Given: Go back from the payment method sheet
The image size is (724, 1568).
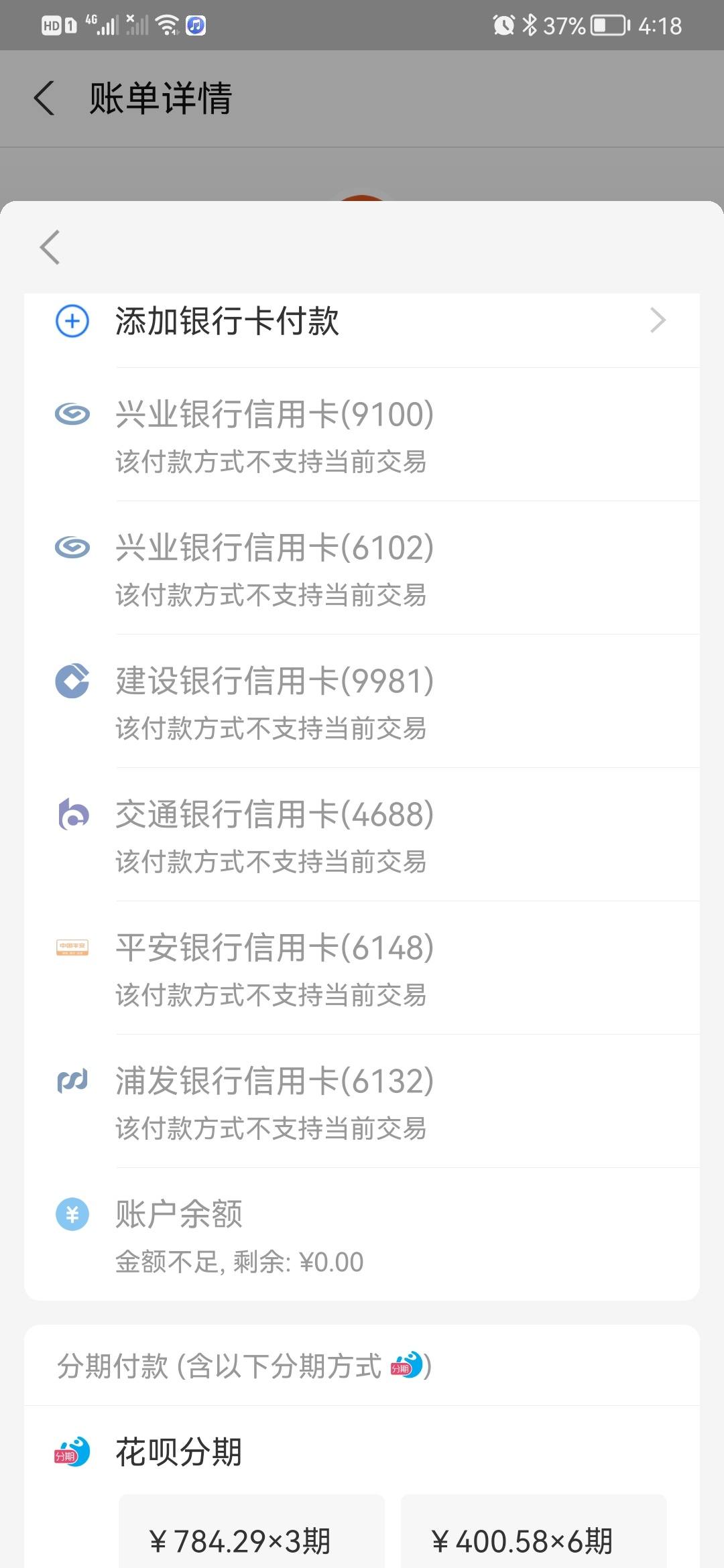Looking at the screenshot, I should pyautogui.click(x=50, y=247).
